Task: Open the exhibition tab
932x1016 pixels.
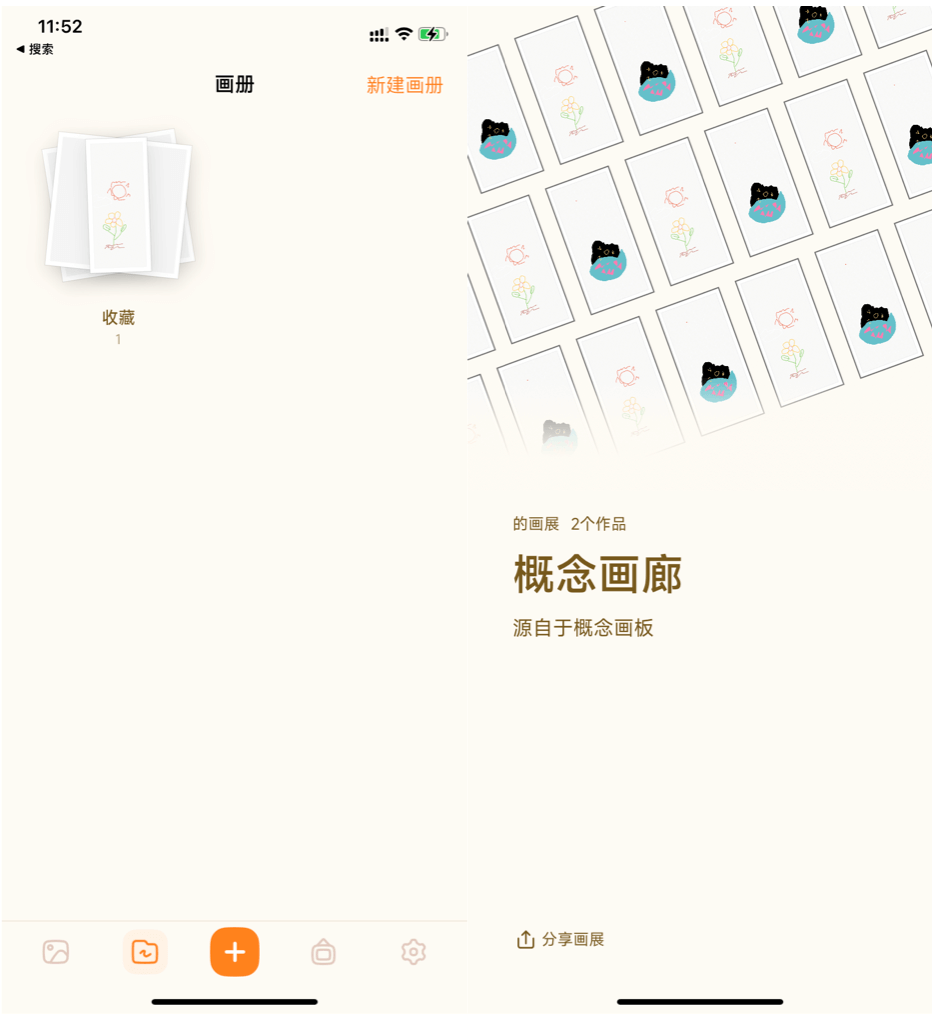Action: 323,952
